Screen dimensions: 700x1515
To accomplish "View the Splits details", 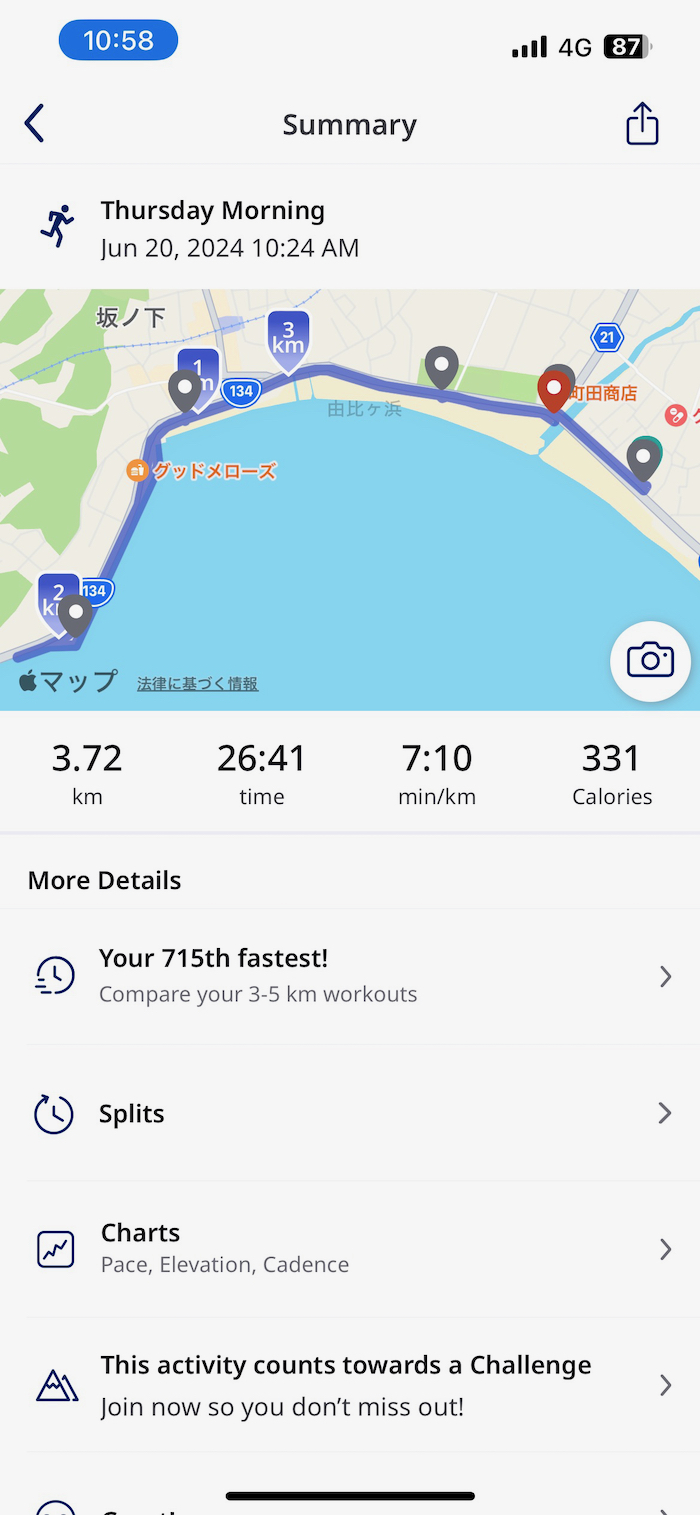I will pos(350,1113).
